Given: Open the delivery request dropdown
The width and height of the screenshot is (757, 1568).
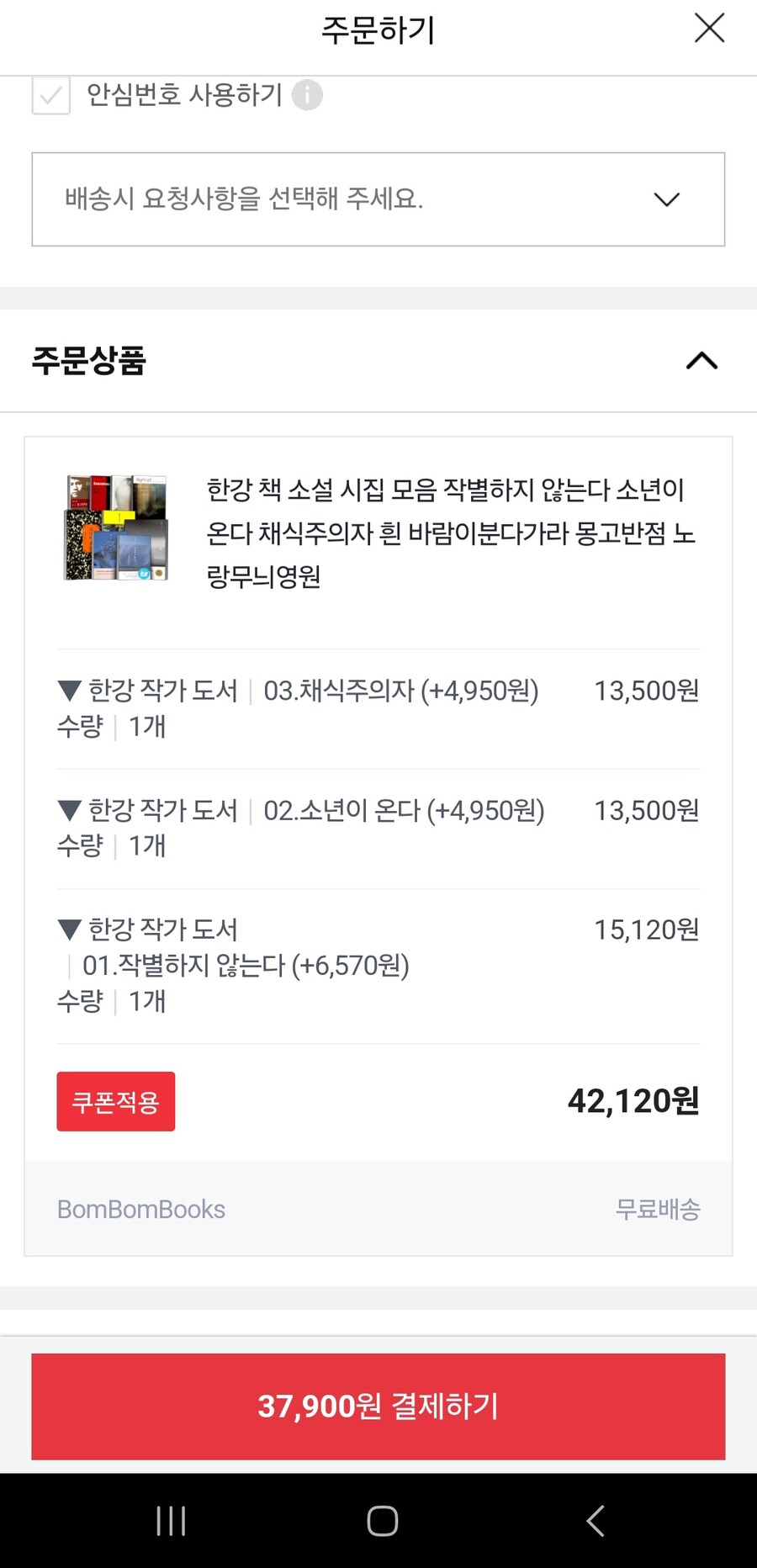Looking at the screenshot, I should (378, 199).
